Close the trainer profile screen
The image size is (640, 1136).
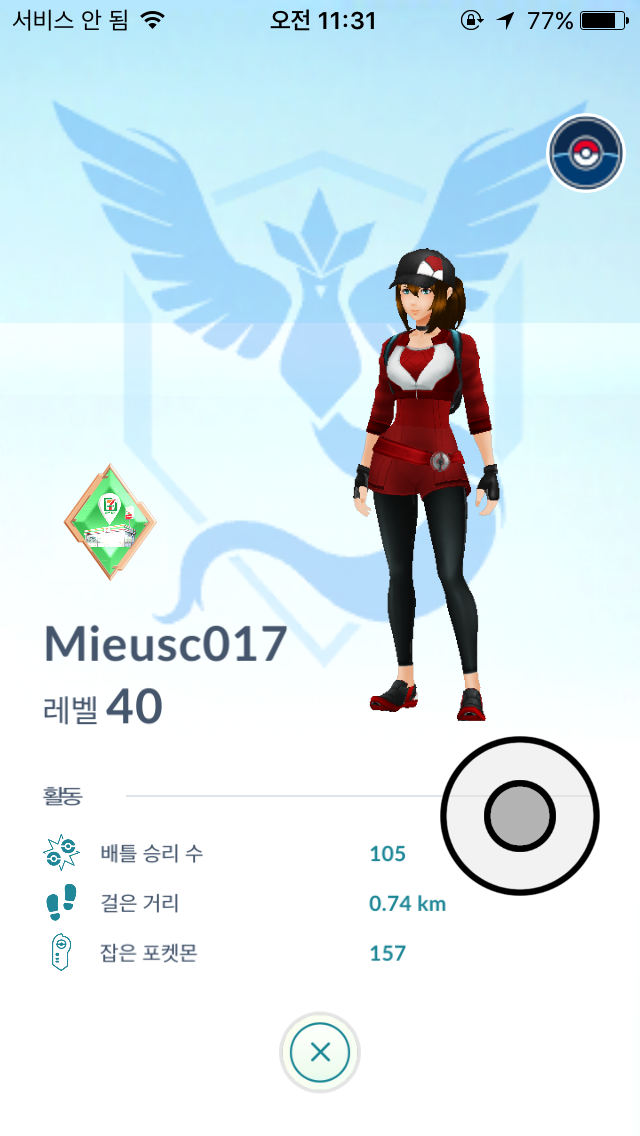(320, 1052)
